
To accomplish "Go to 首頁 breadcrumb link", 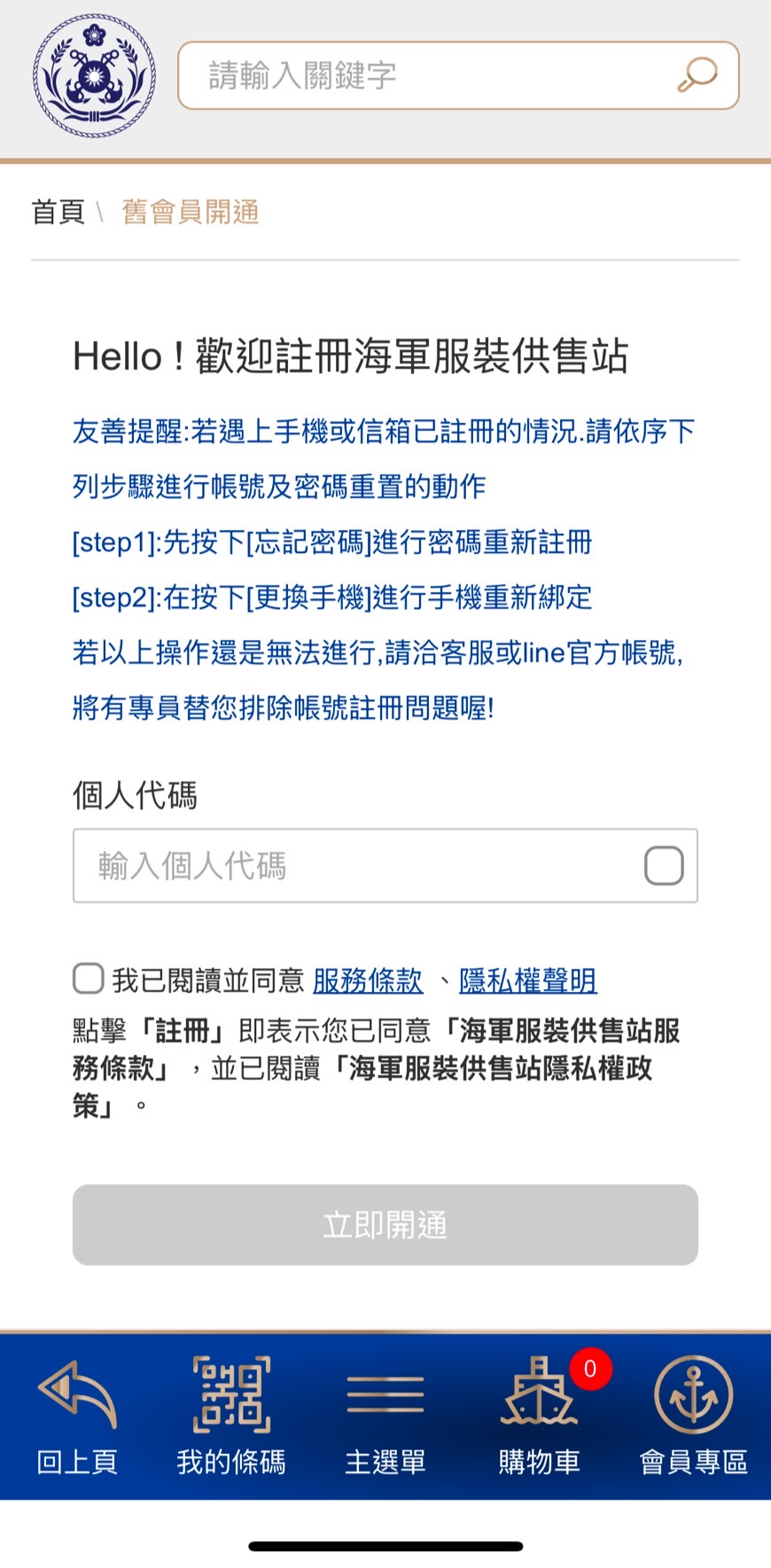I will tap(58, 212).
